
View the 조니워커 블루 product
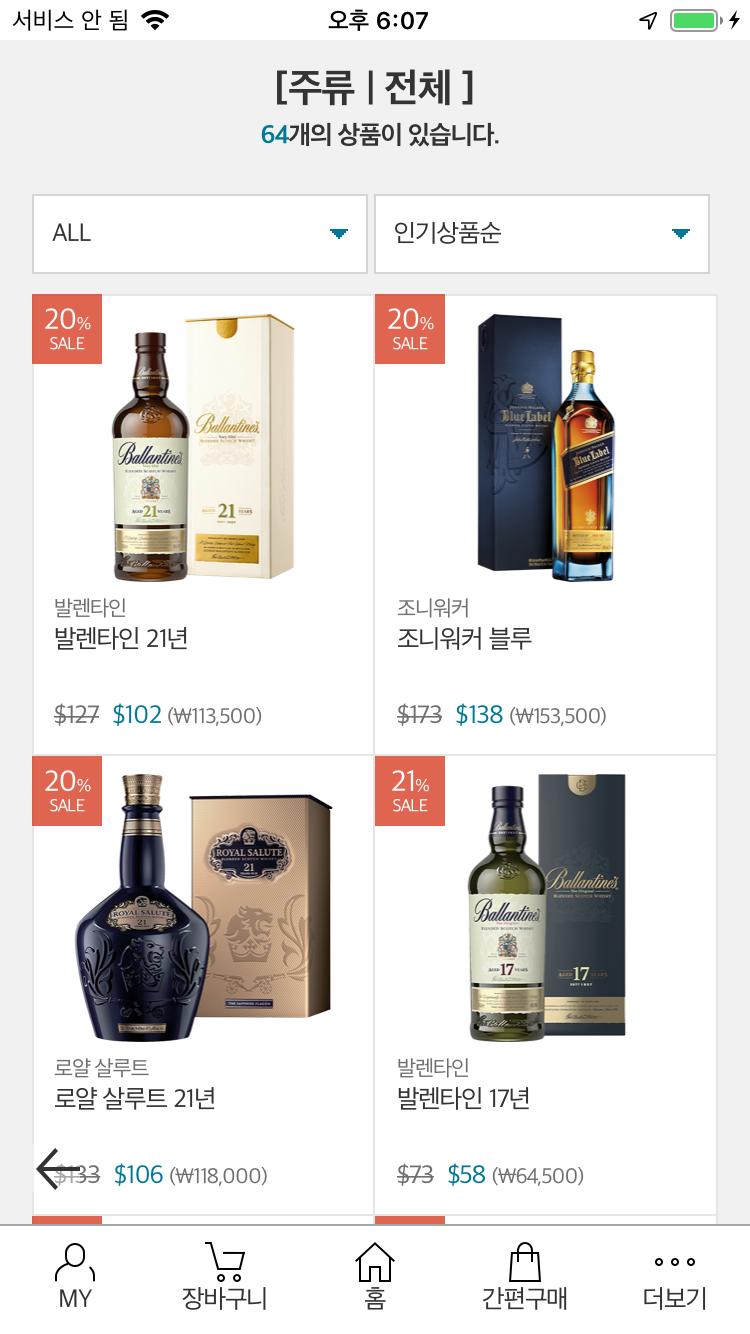[x=546, y=525]
